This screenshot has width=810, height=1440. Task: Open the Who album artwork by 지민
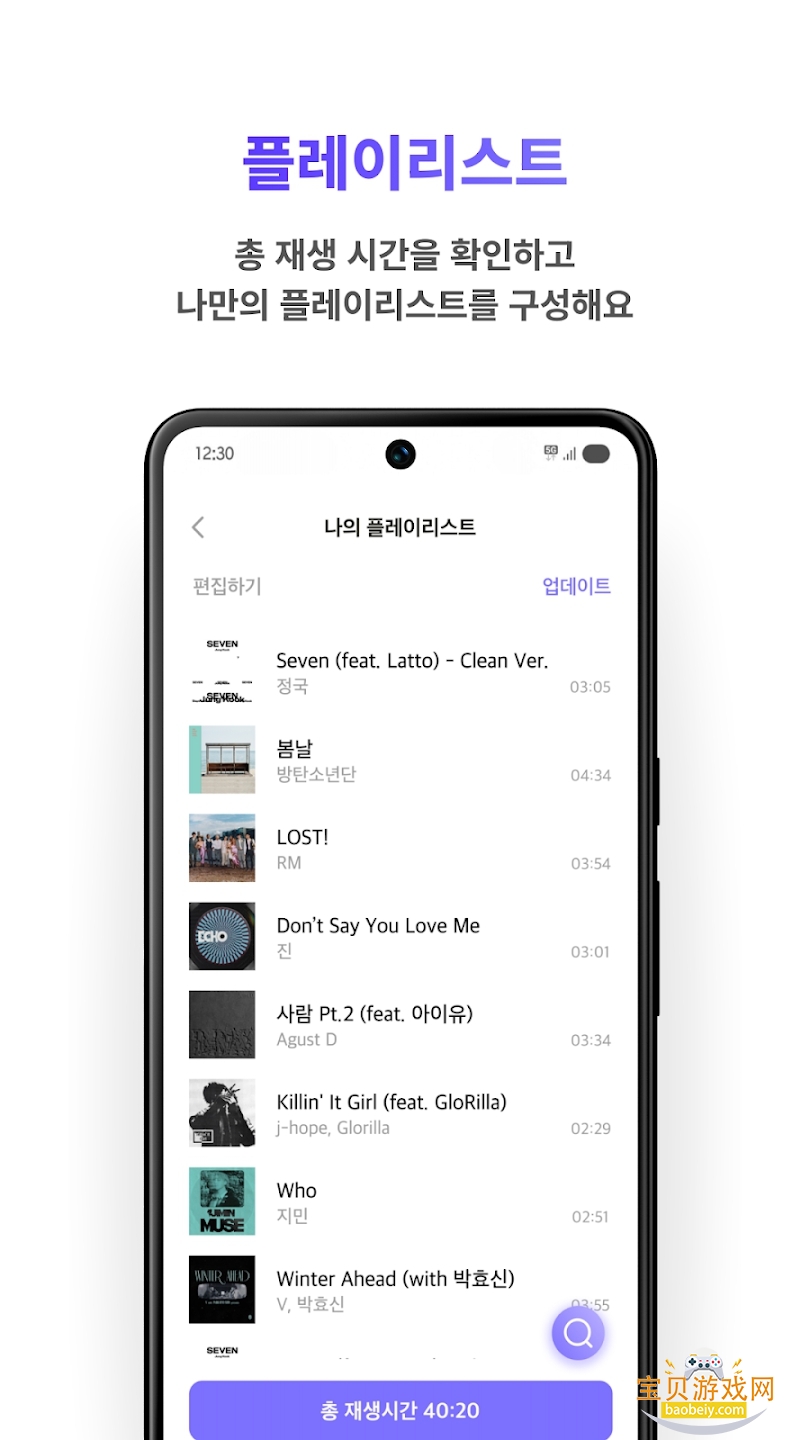[222, 1201]
